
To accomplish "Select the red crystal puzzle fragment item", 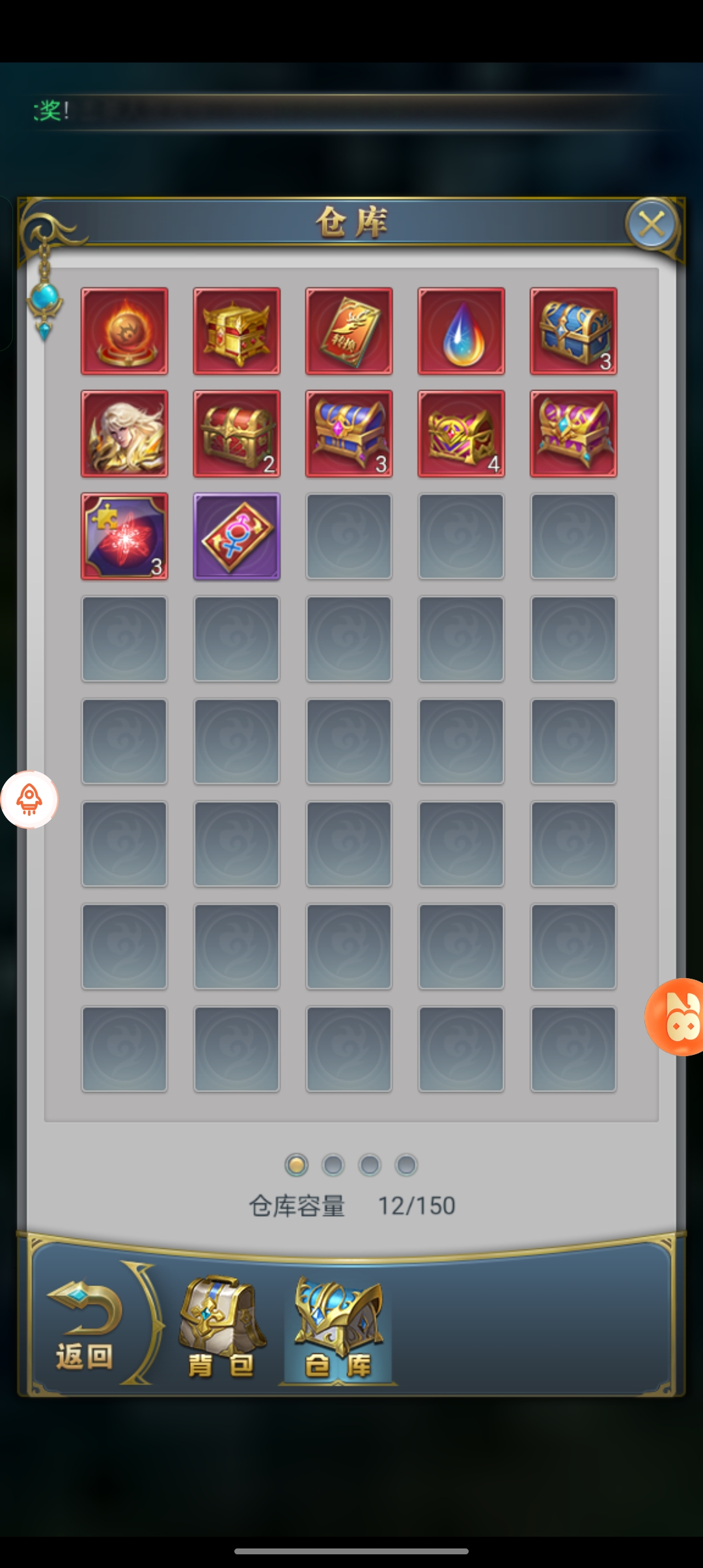I will pos(124,536).
